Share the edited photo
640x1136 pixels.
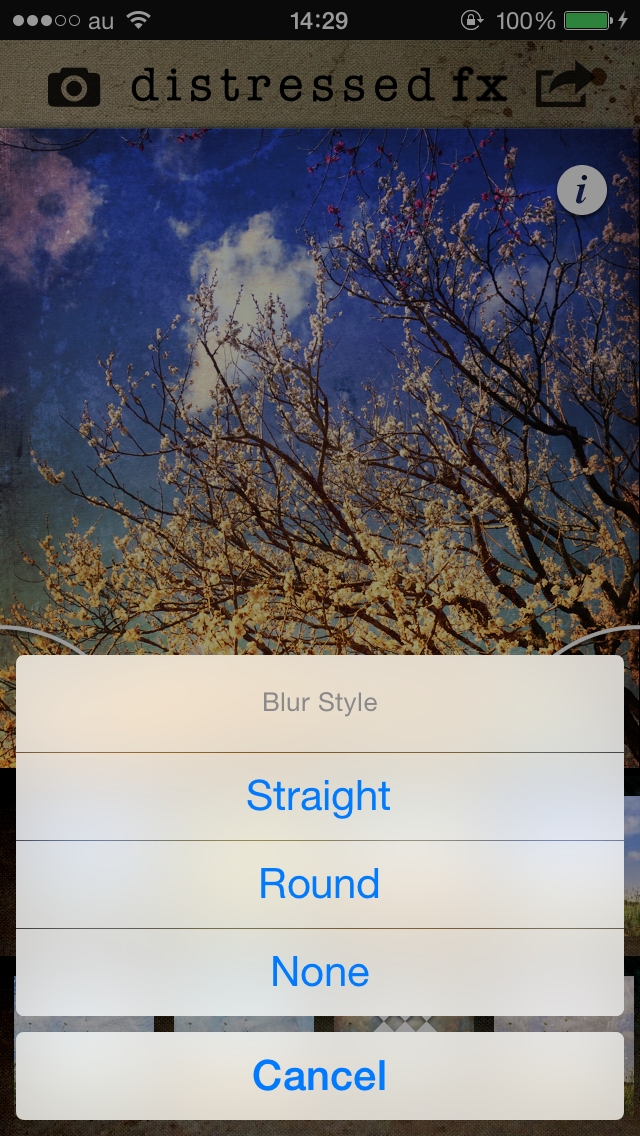point(566,87)
